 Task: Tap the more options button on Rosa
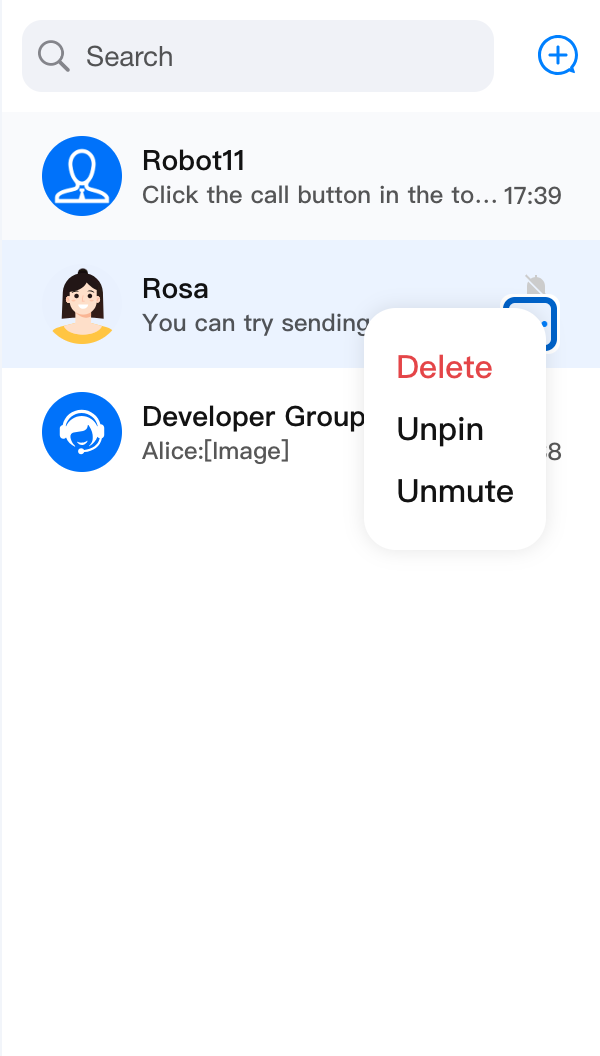coord(530,322)
